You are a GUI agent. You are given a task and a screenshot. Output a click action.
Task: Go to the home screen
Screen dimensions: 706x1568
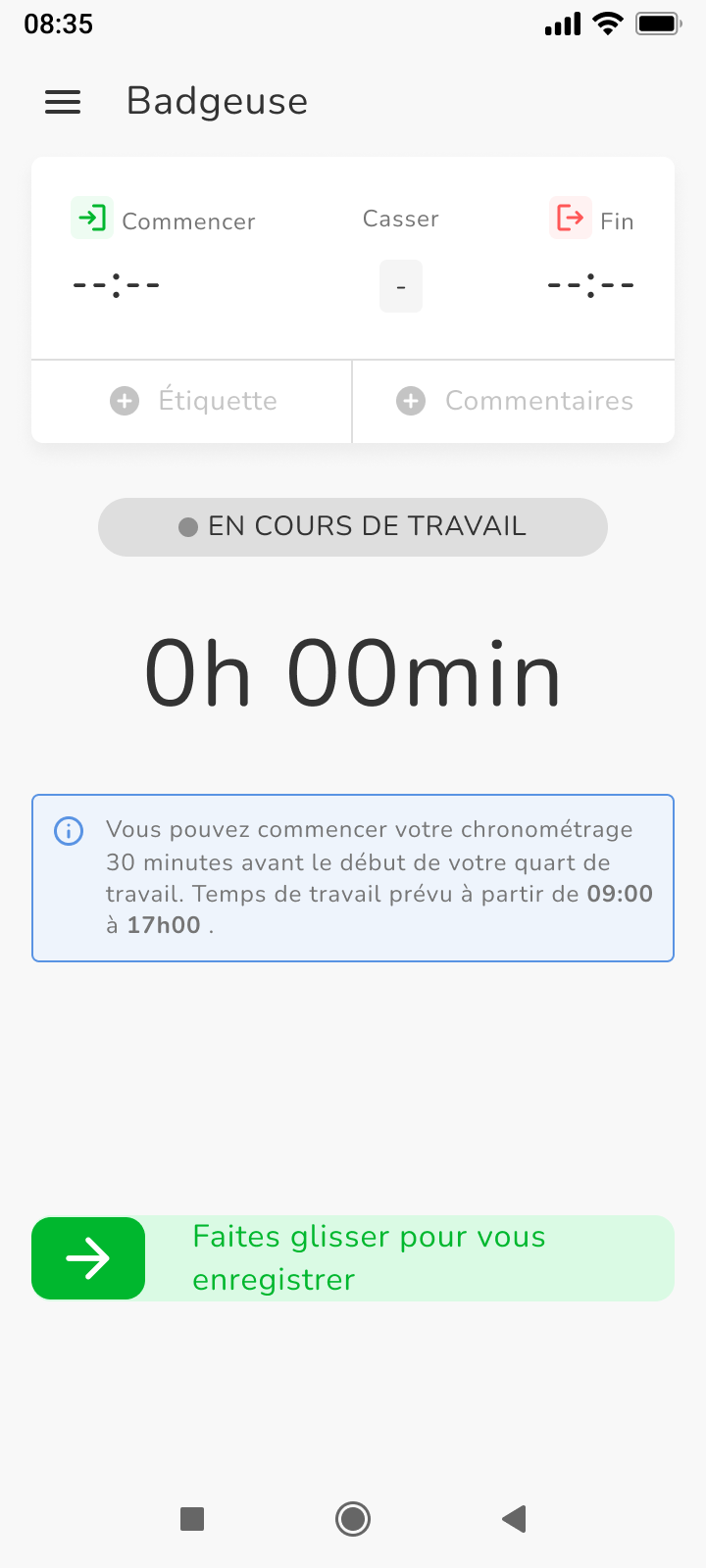[x=353, y=1519]
